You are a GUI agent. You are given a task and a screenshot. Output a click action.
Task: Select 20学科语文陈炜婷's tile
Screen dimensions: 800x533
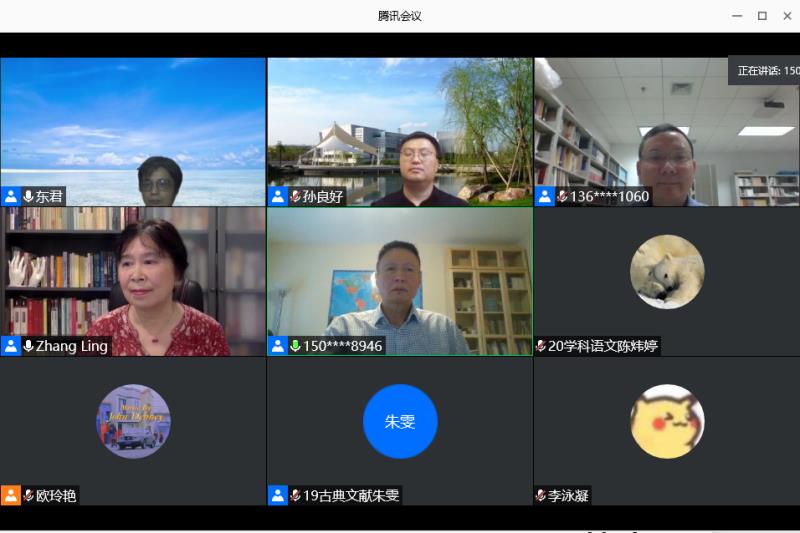coord(666,281)
